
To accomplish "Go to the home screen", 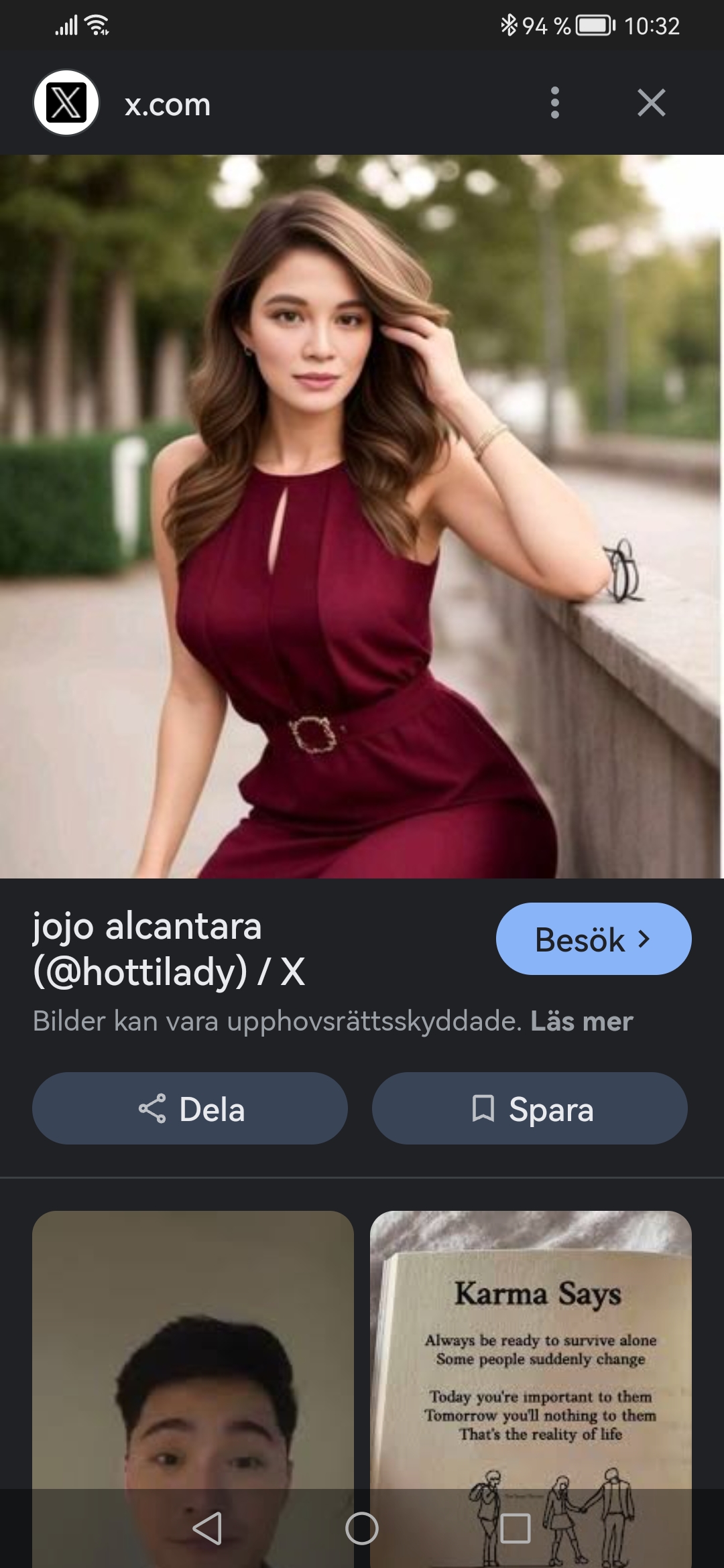I will pos(362,1528).
